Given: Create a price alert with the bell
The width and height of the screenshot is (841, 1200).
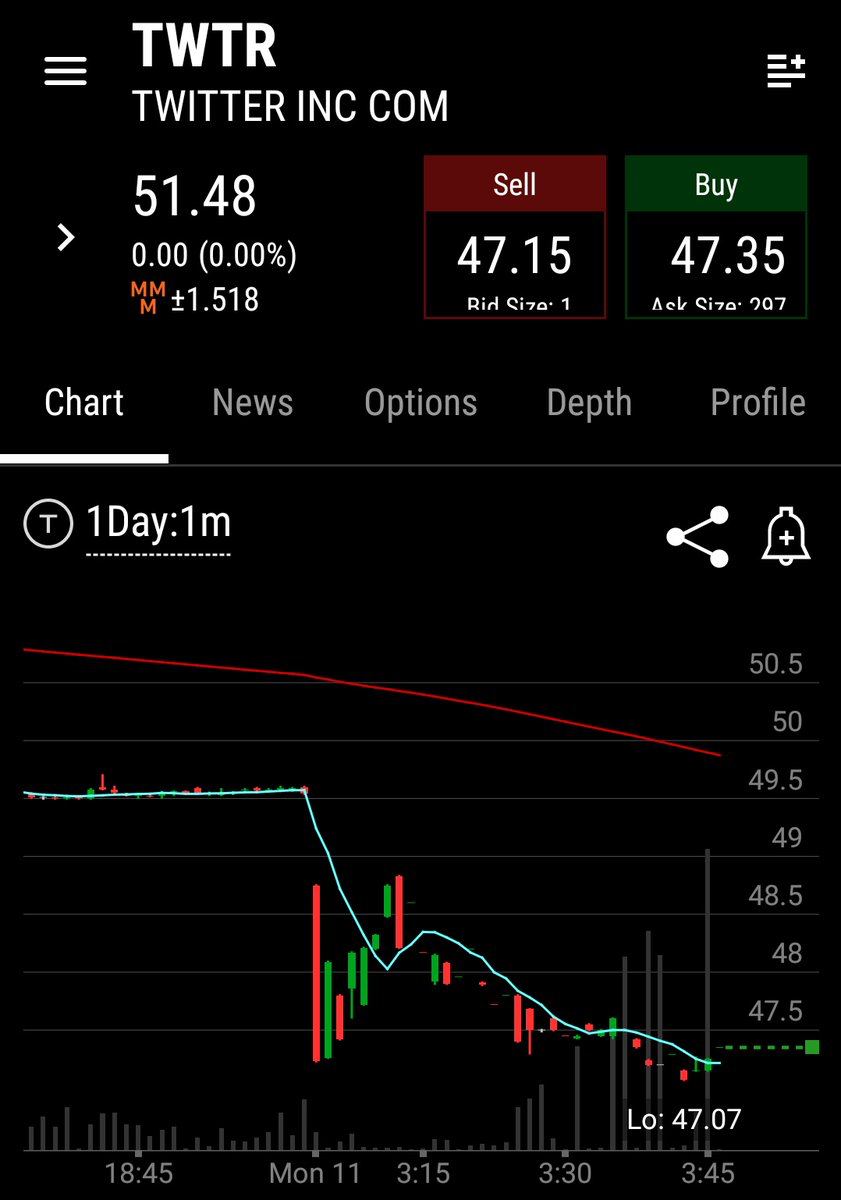Looking at the screenshot, I should [x=786, y=537].
